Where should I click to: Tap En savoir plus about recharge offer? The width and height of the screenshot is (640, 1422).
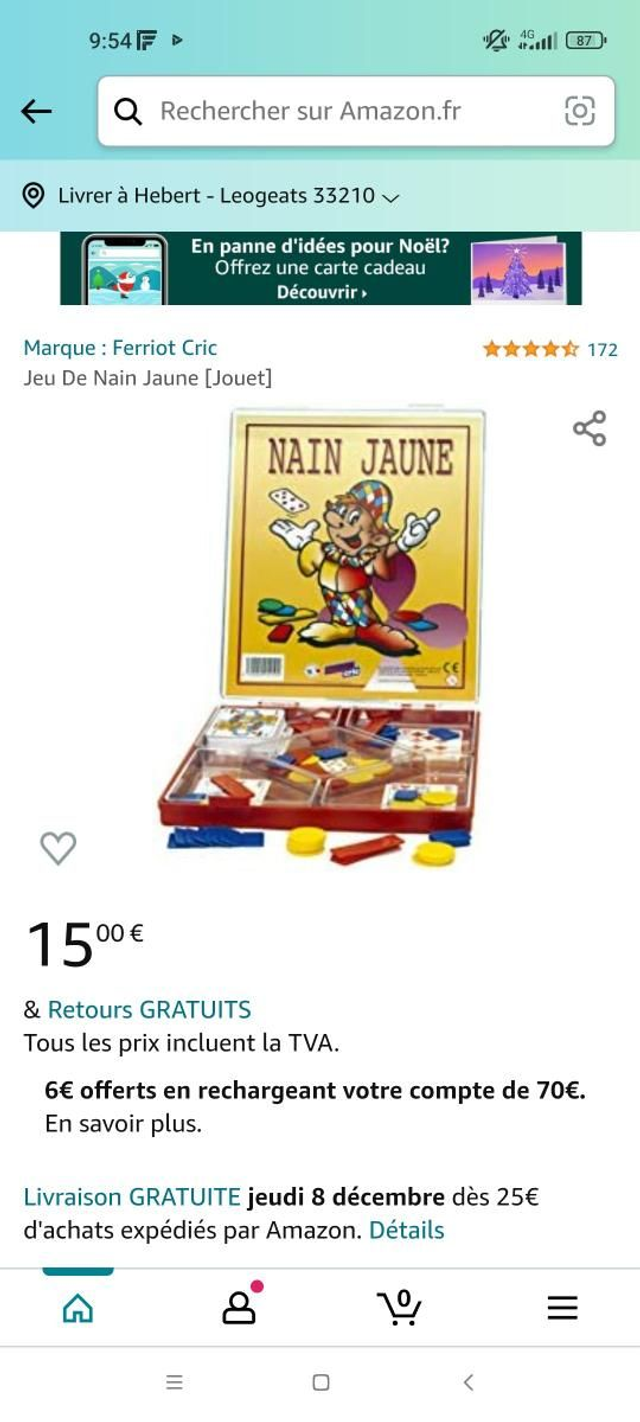pos(123,1124)
